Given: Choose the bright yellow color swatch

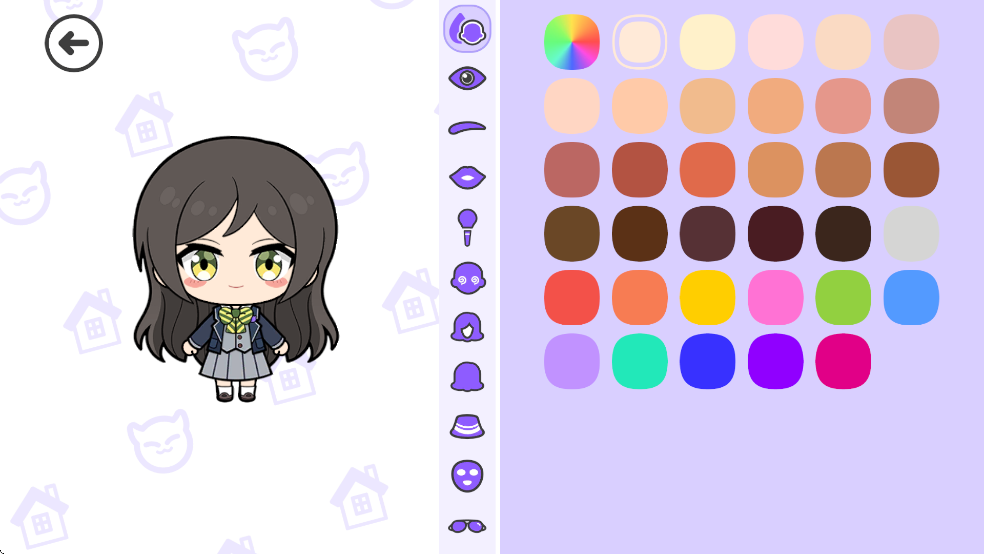Looking at the screenshot, I should 708,297.
